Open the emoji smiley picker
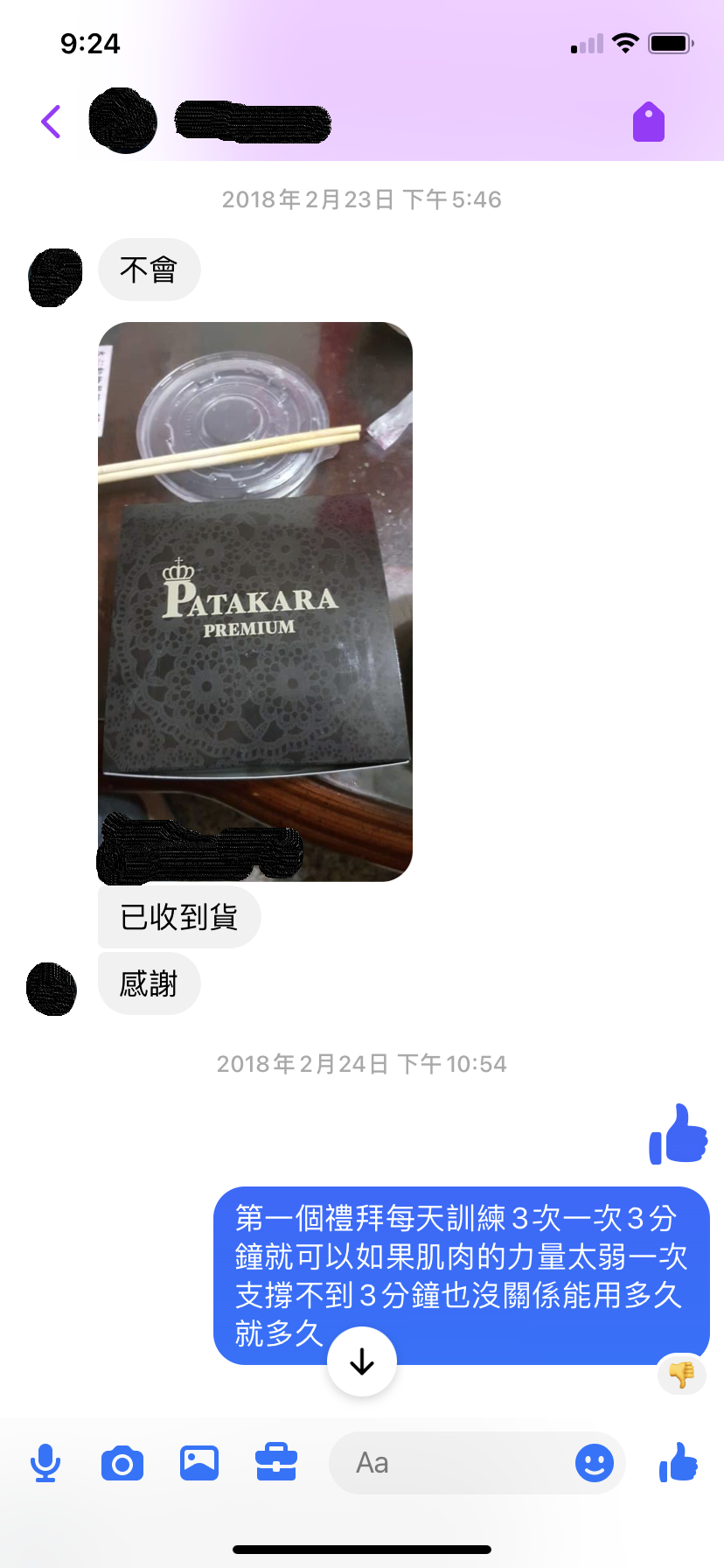This screenshot has height=1568, width=724. (595, 1463)
